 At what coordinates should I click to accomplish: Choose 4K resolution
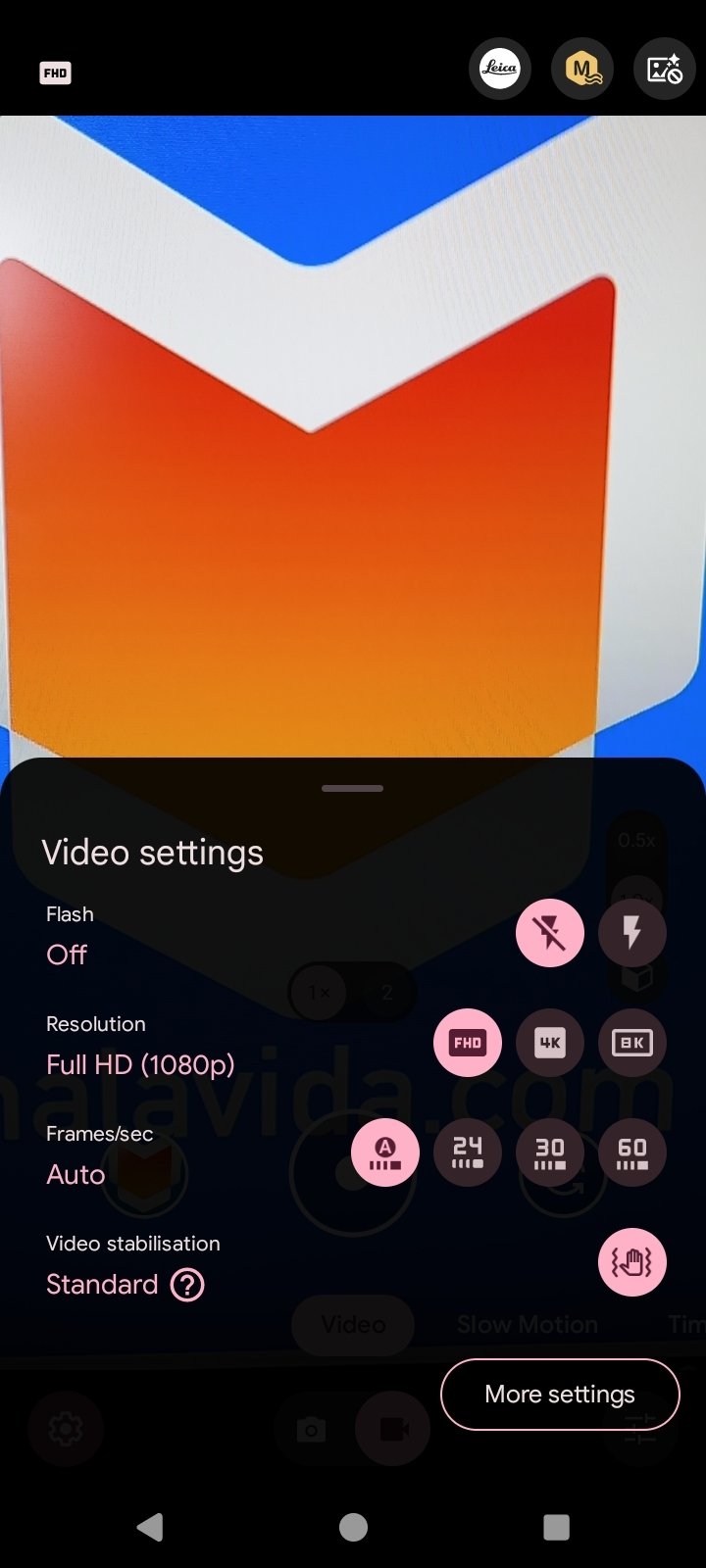click(549, 1043)
